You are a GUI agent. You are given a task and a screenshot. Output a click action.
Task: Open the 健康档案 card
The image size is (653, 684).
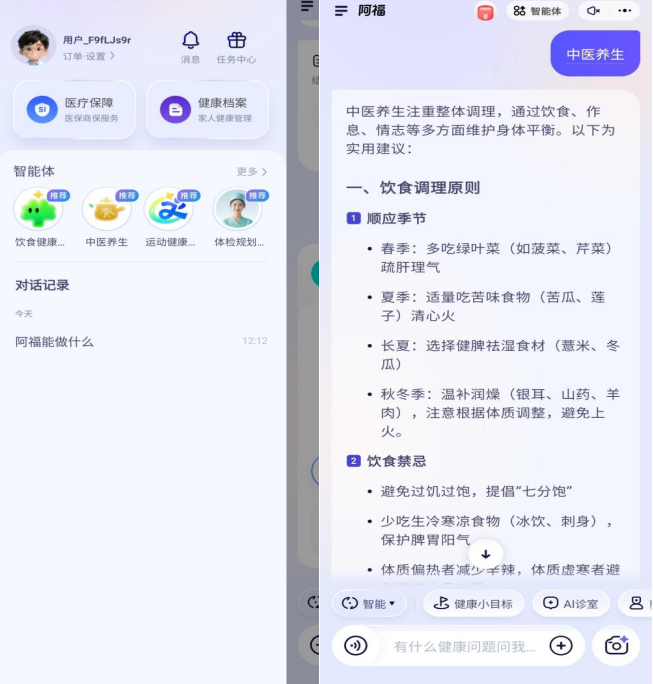tap(207, 109)
